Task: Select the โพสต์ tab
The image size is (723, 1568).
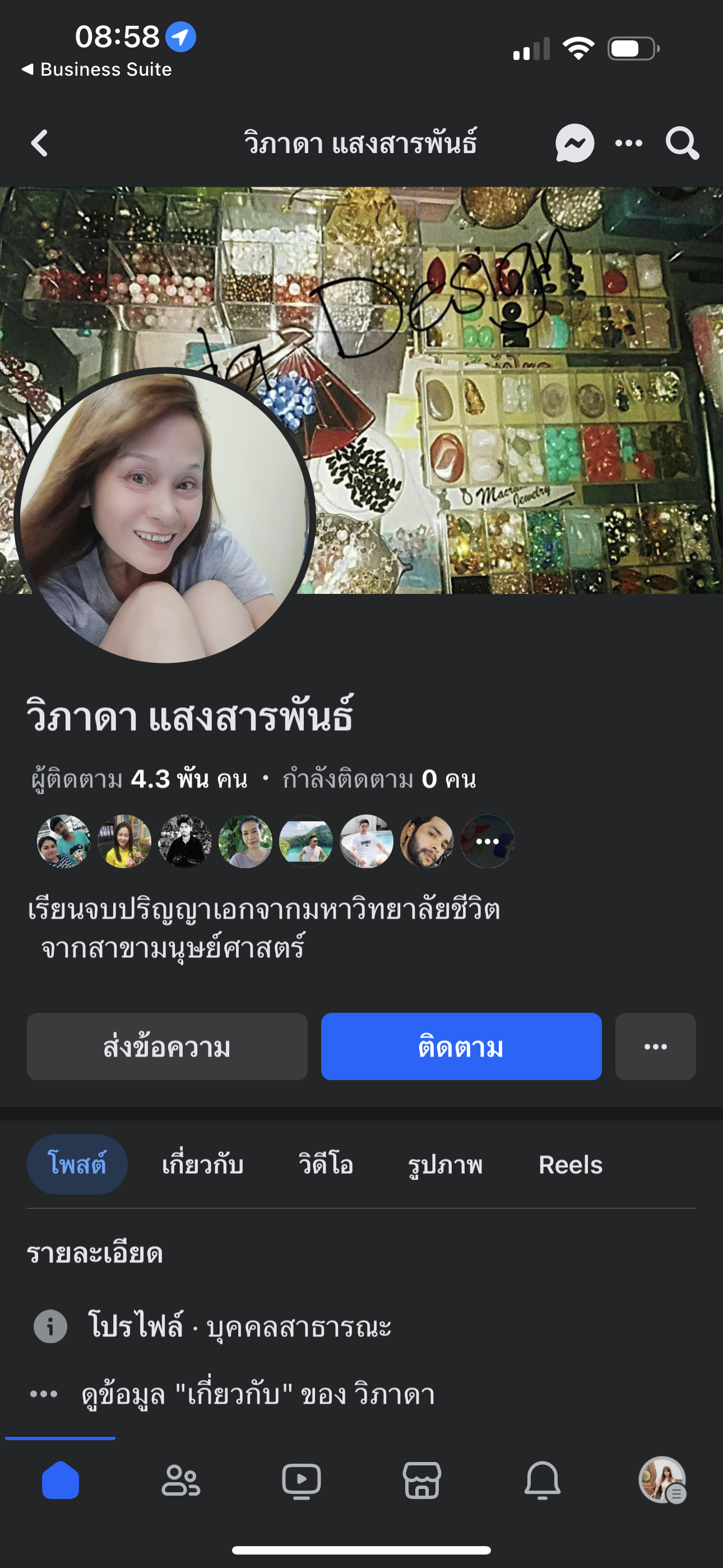Action: click(x=77, y=1164)
